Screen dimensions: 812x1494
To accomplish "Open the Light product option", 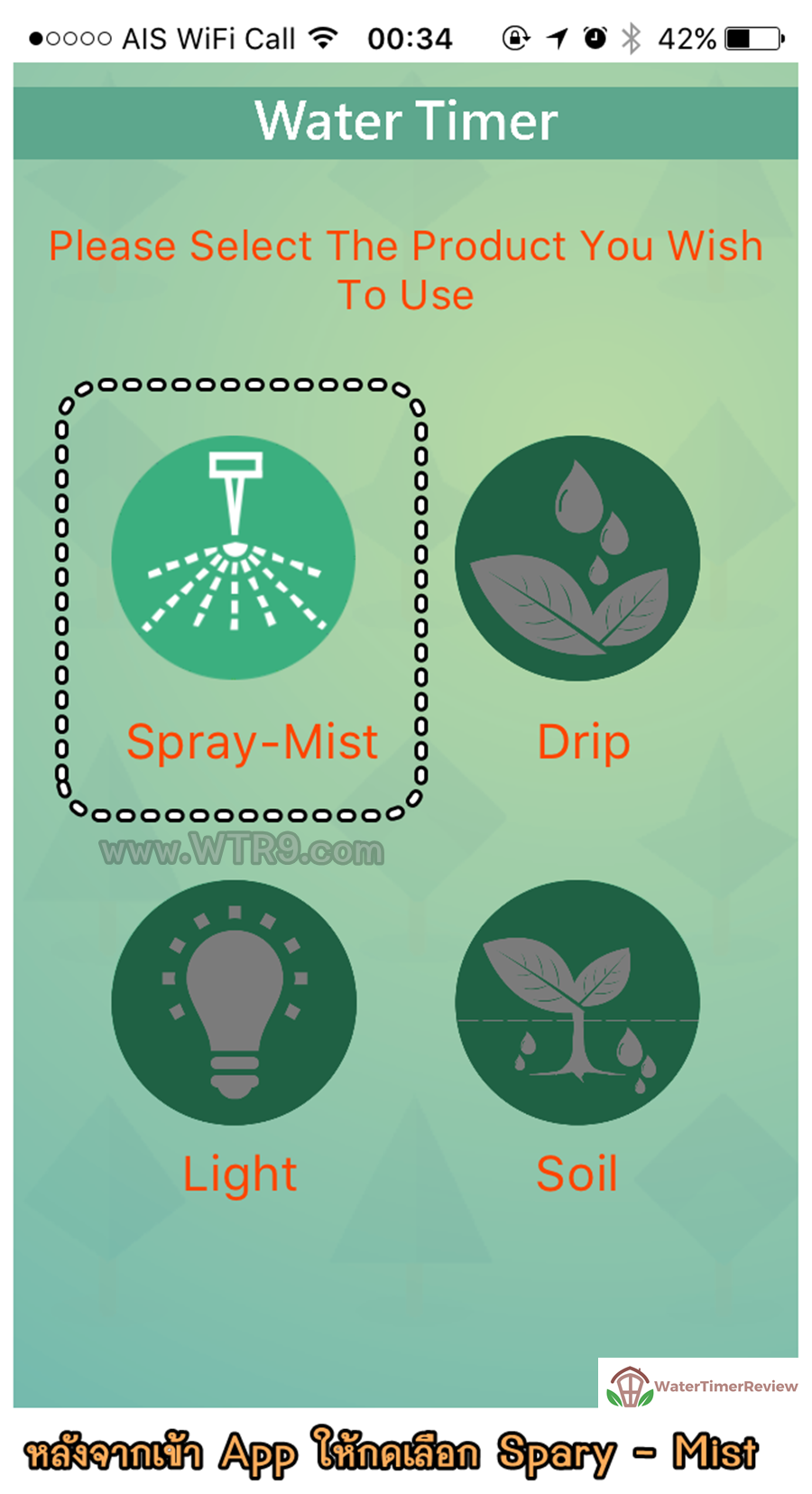I will [234, 1002].
